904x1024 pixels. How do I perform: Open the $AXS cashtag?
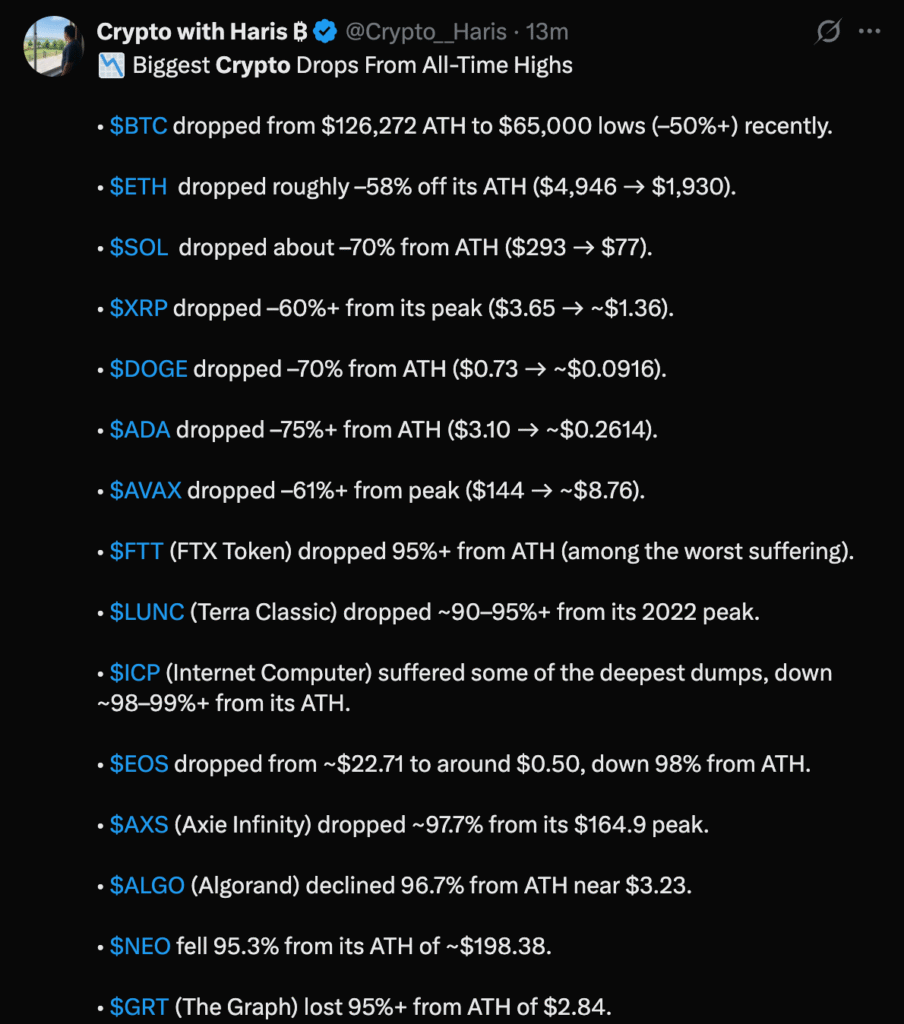pyautogui.click(x=139, y=826)
